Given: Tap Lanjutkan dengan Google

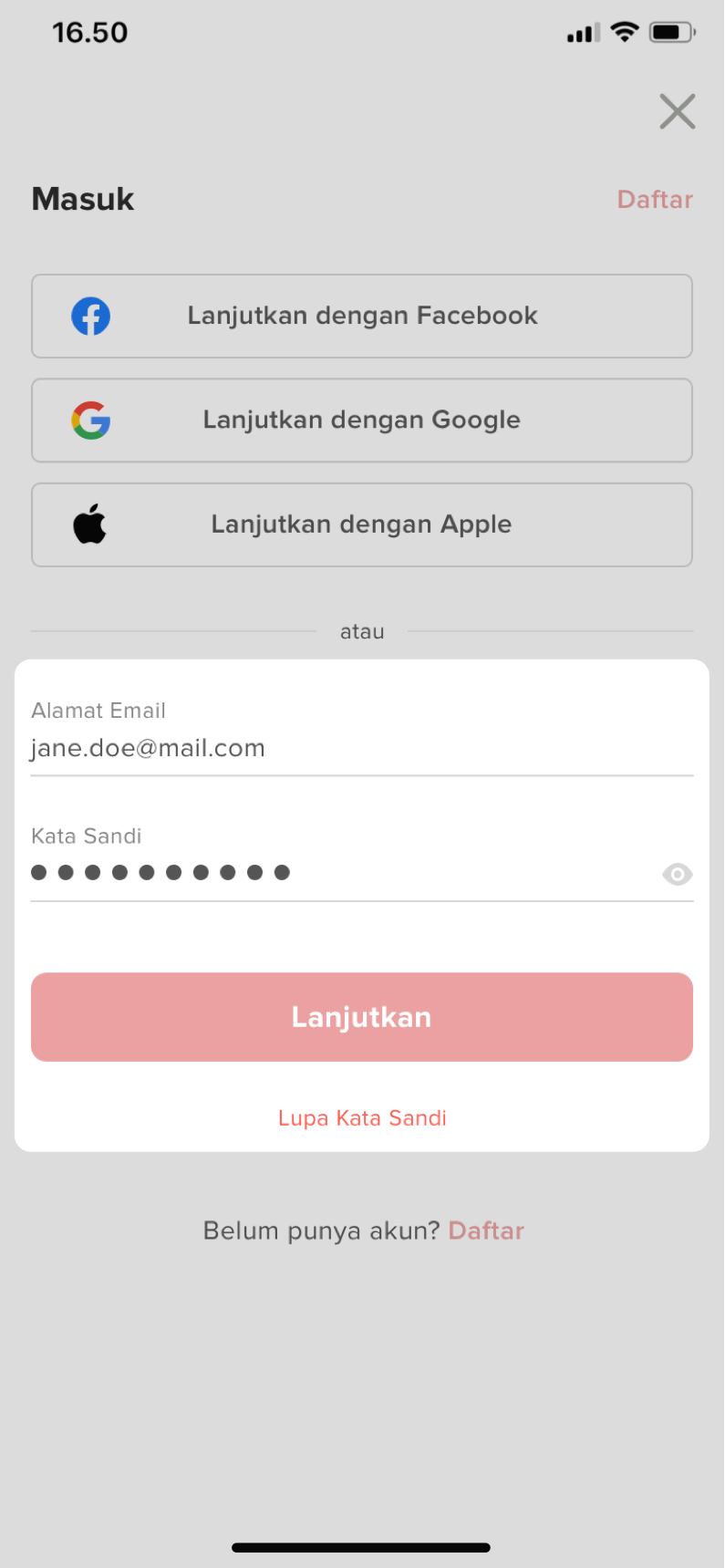Looking at the screenshot, I should [362, 420].
